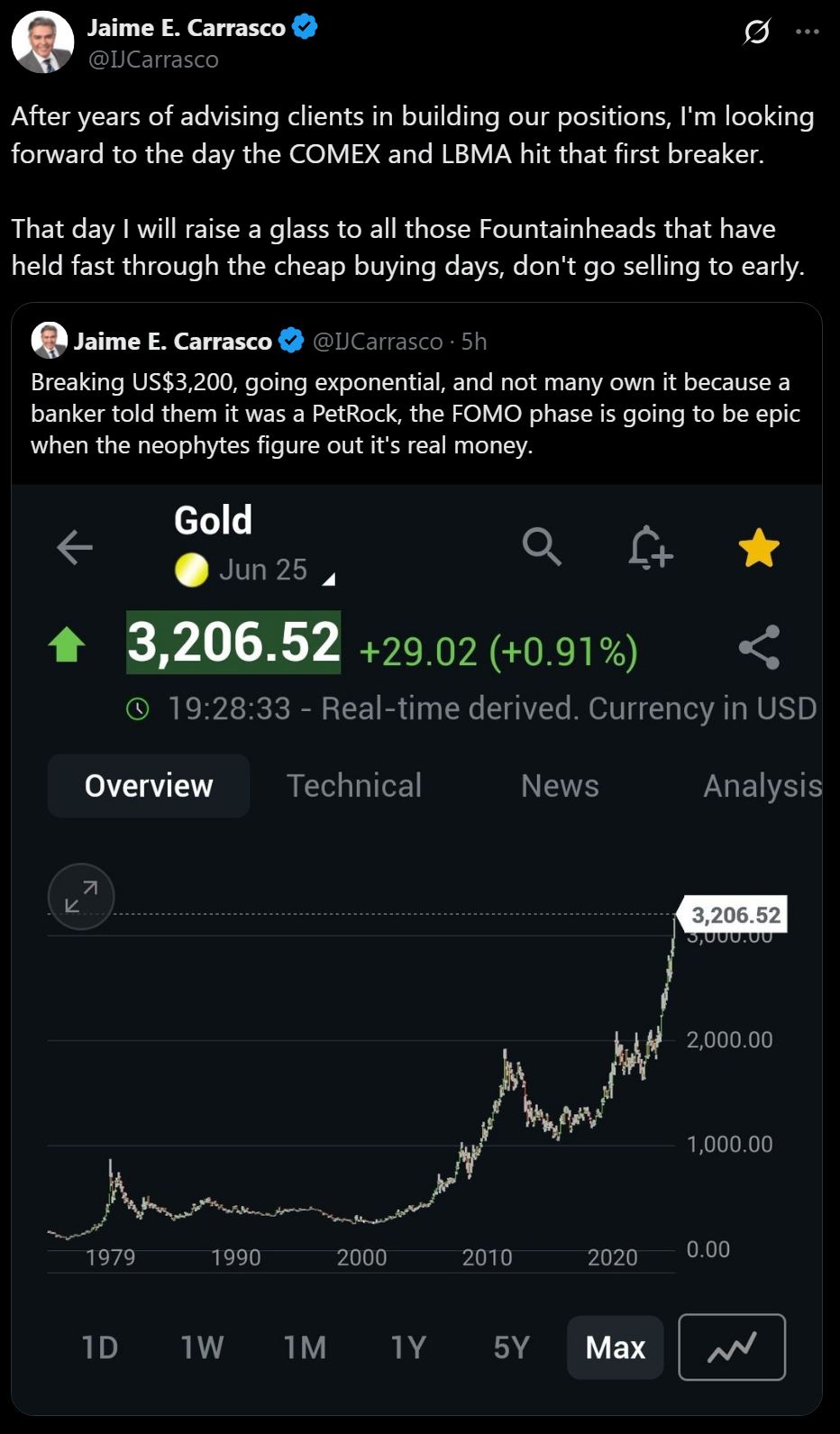Open the @IJCarrasco profile handle
Image resolution: width=840 pixels, height=1434 pixels.
point(152,59)
